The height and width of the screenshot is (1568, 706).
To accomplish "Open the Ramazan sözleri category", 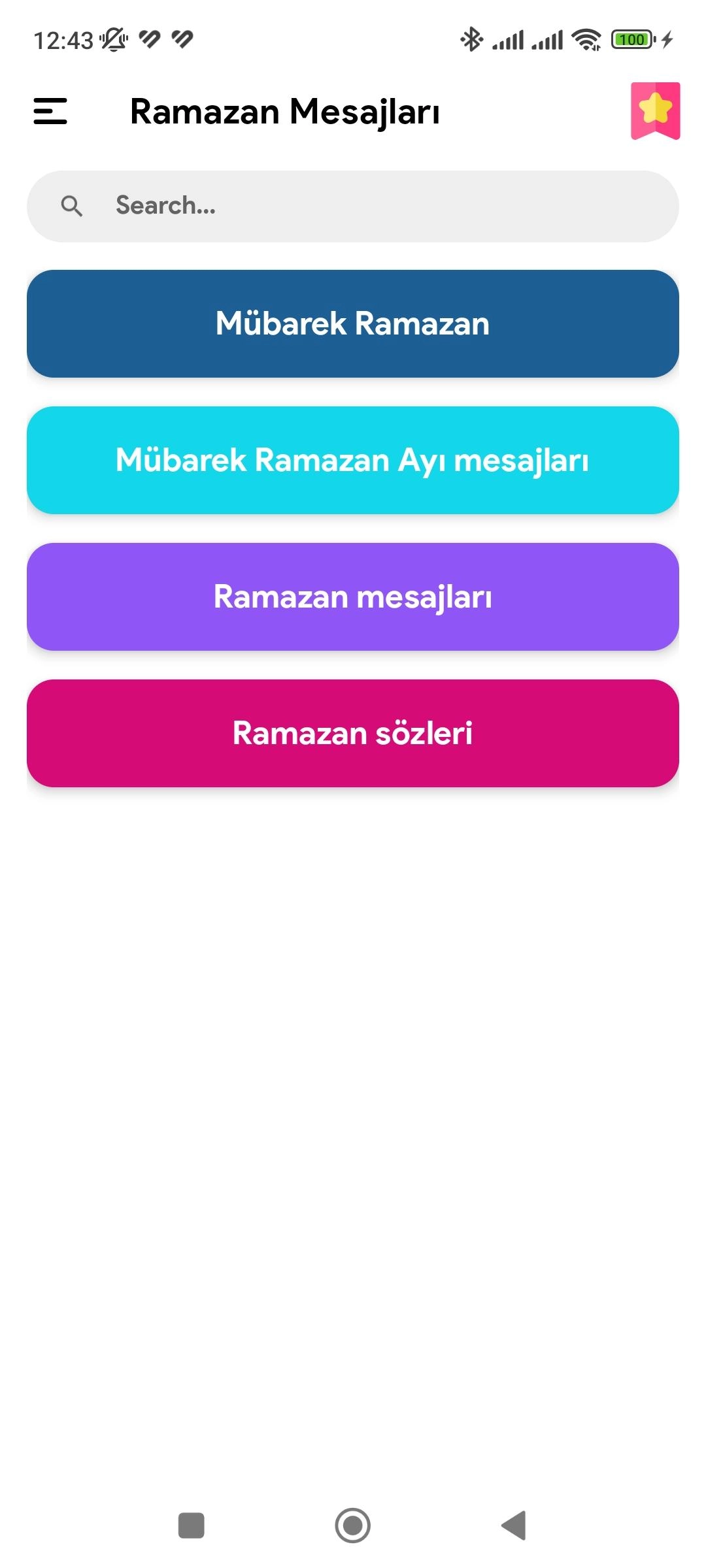I will click(x=353, y=733).
